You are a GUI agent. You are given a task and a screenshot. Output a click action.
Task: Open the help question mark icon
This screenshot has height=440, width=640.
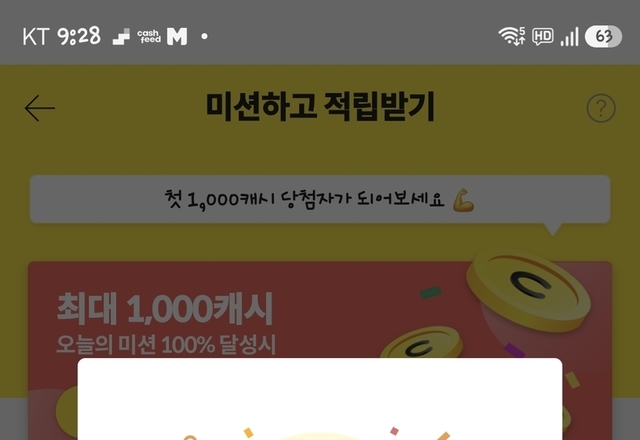coord(601,108)
